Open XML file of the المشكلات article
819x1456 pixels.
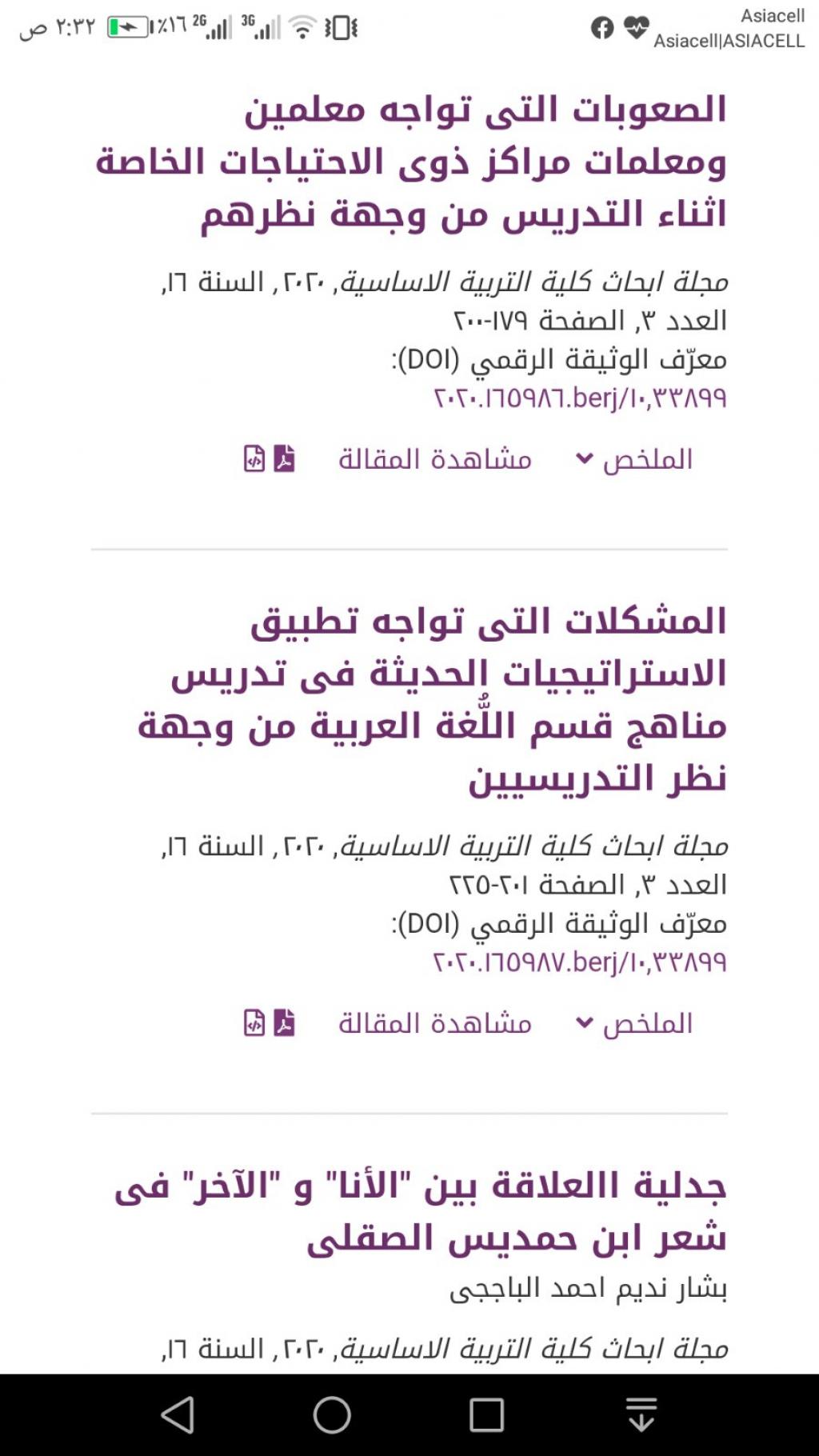pos(254,1023)
